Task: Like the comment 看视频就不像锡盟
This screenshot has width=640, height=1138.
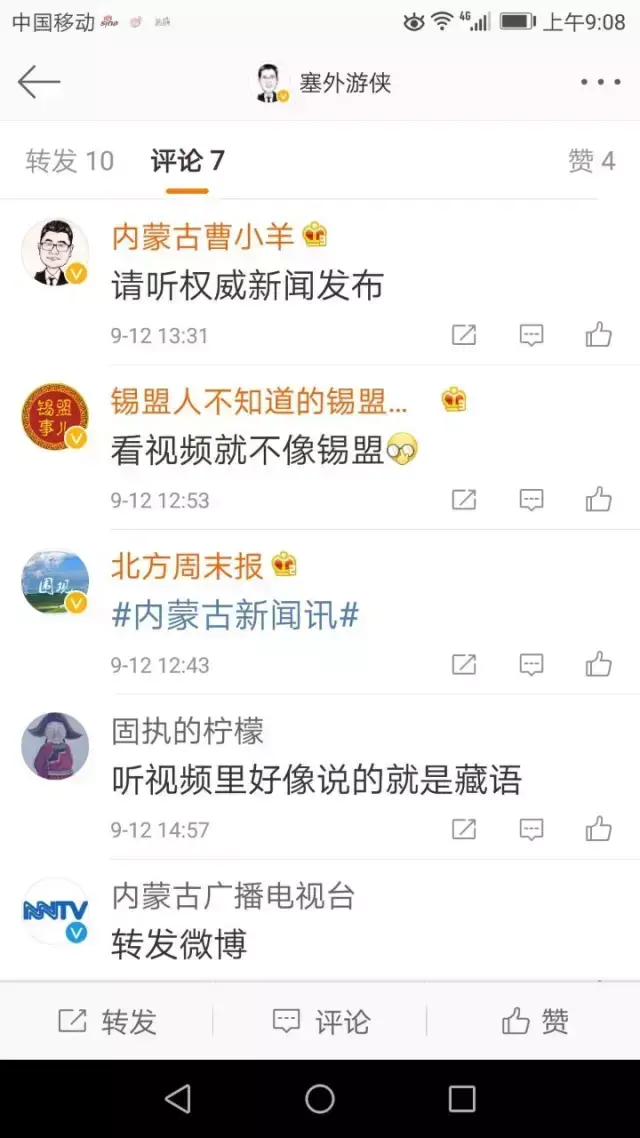Action: coord(598,499)
